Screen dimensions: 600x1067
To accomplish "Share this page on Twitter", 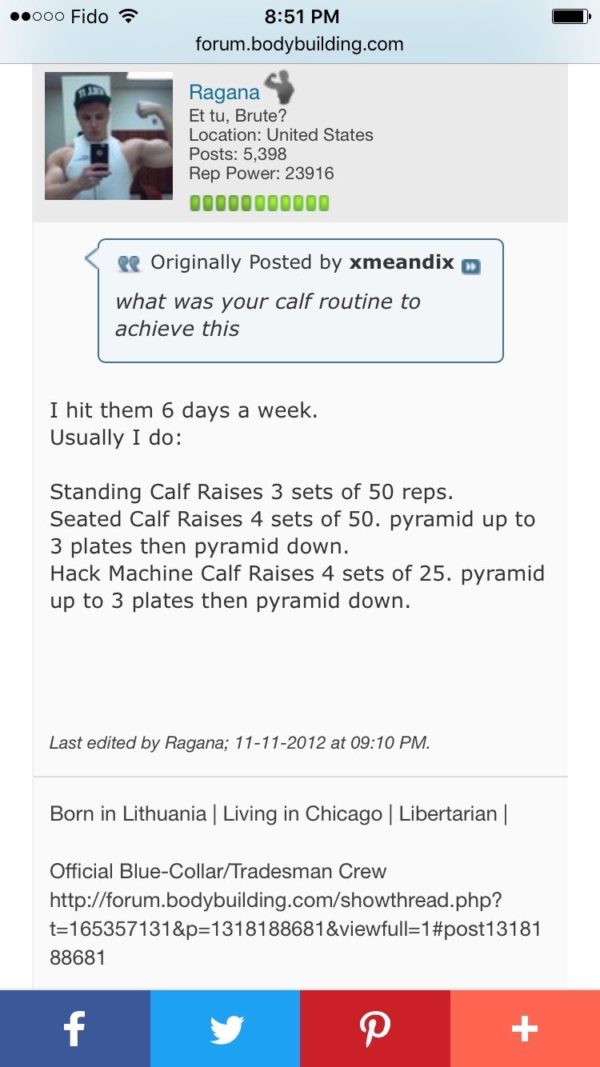I will (225, 1028).
